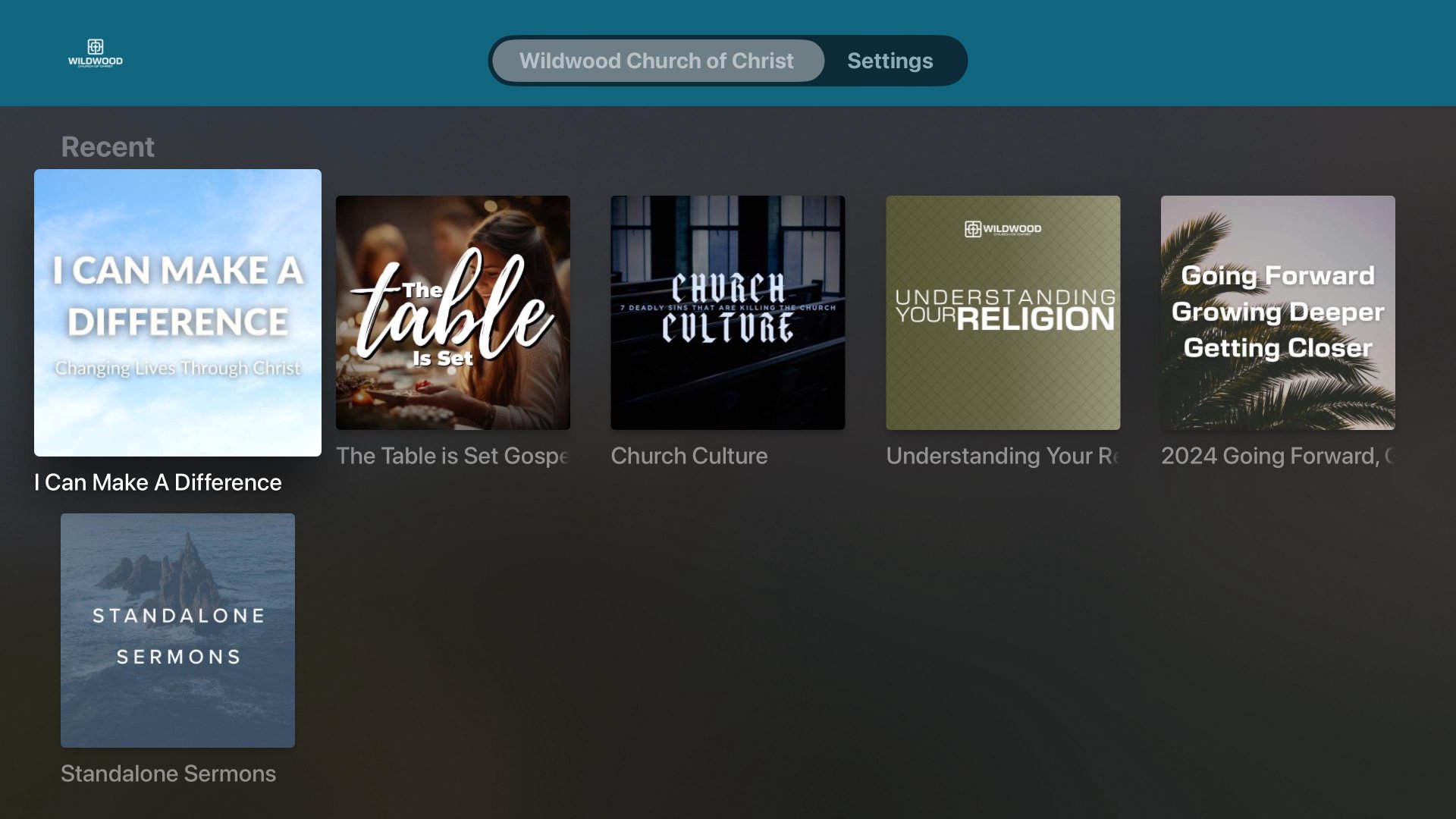Viewport: 1456px width, 819px height.
Task: Open the Church Culture series
Action: click(x=727, y=312)
